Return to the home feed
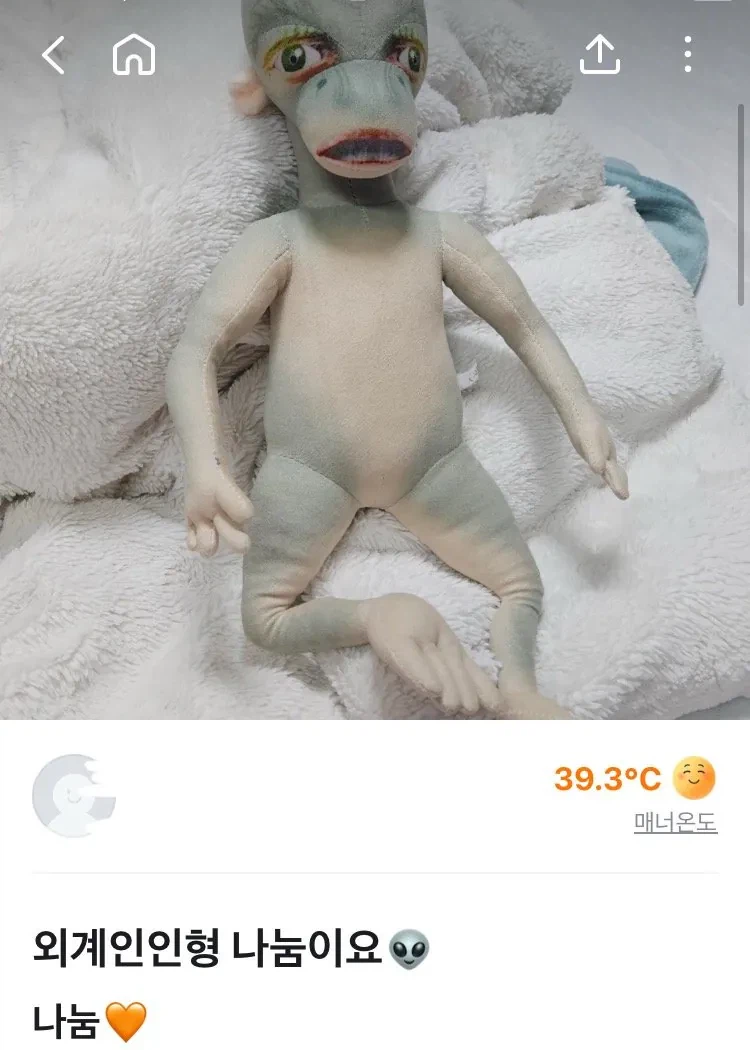This screenshot has width=750, height=1050. click(134, 55)
